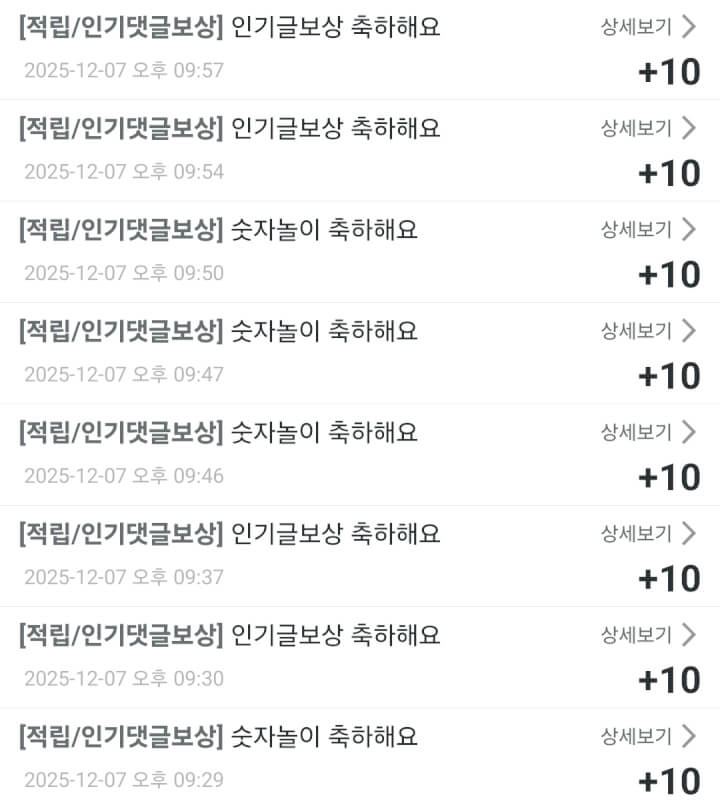
Task: Open details for the 09:47 숫자놀이 entry
Action: click(647, 331)
